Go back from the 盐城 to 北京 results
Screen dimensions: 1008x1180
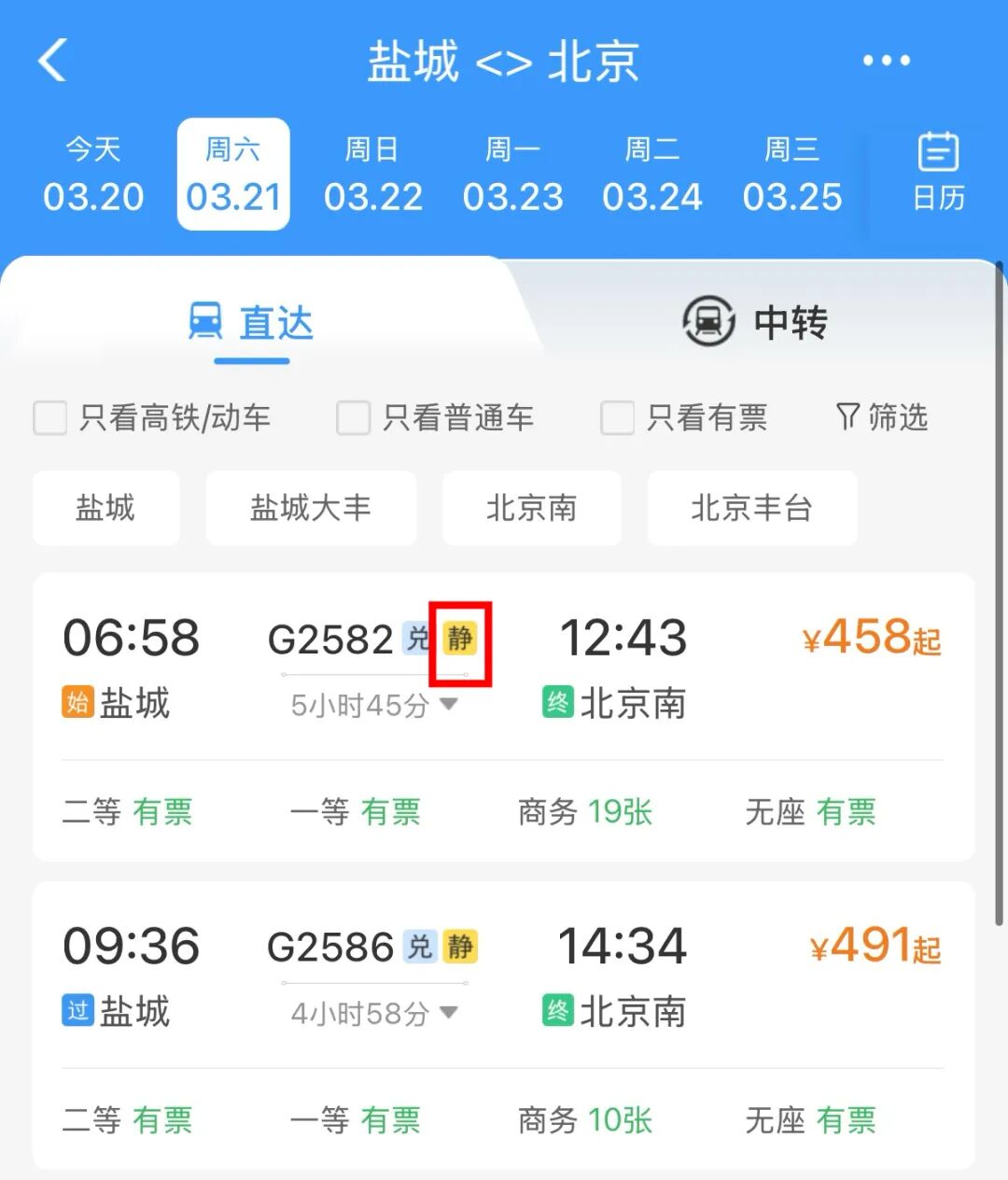click(x=53, y=61)
